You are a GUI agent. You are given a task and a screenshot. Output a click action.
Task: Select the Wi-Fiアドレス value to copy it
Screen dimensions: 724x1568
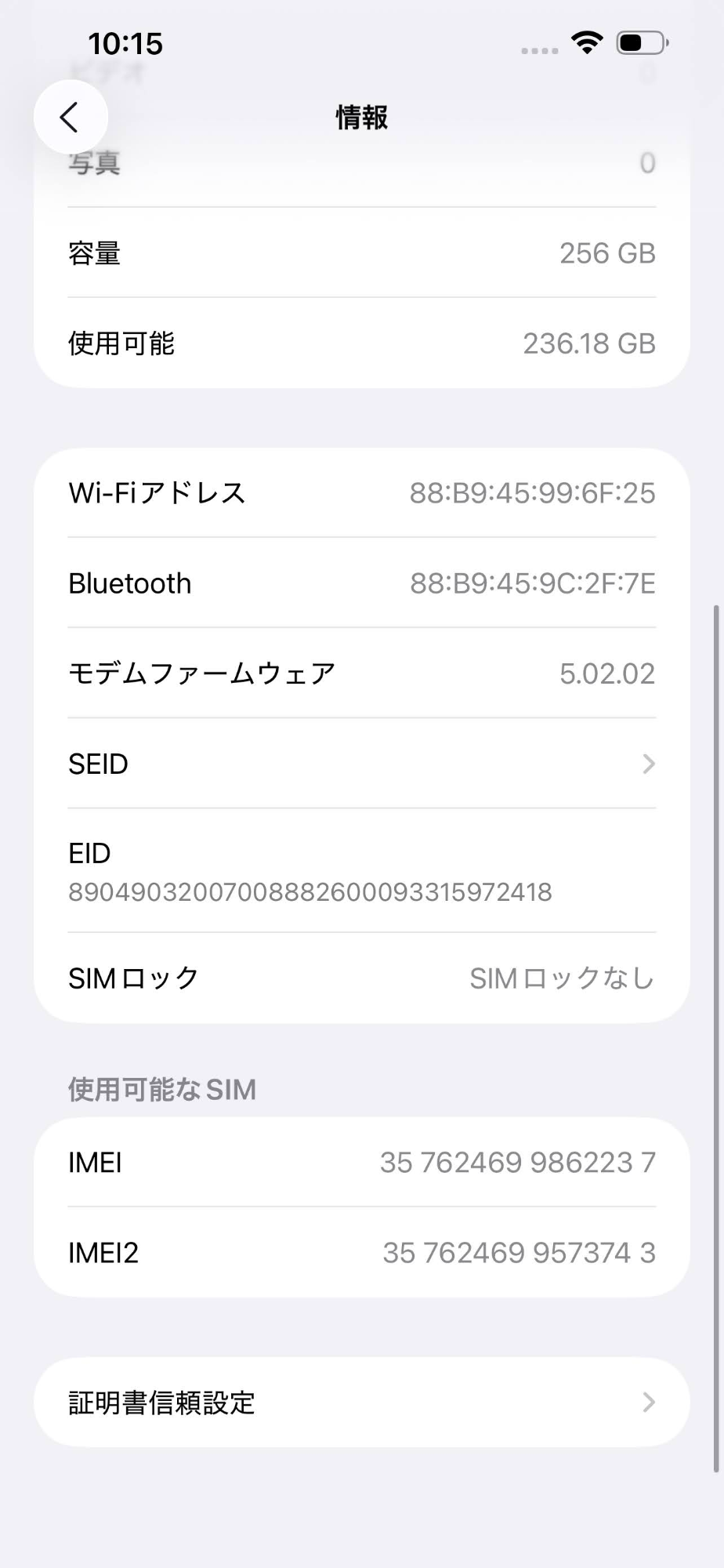[x=533, y=492]
